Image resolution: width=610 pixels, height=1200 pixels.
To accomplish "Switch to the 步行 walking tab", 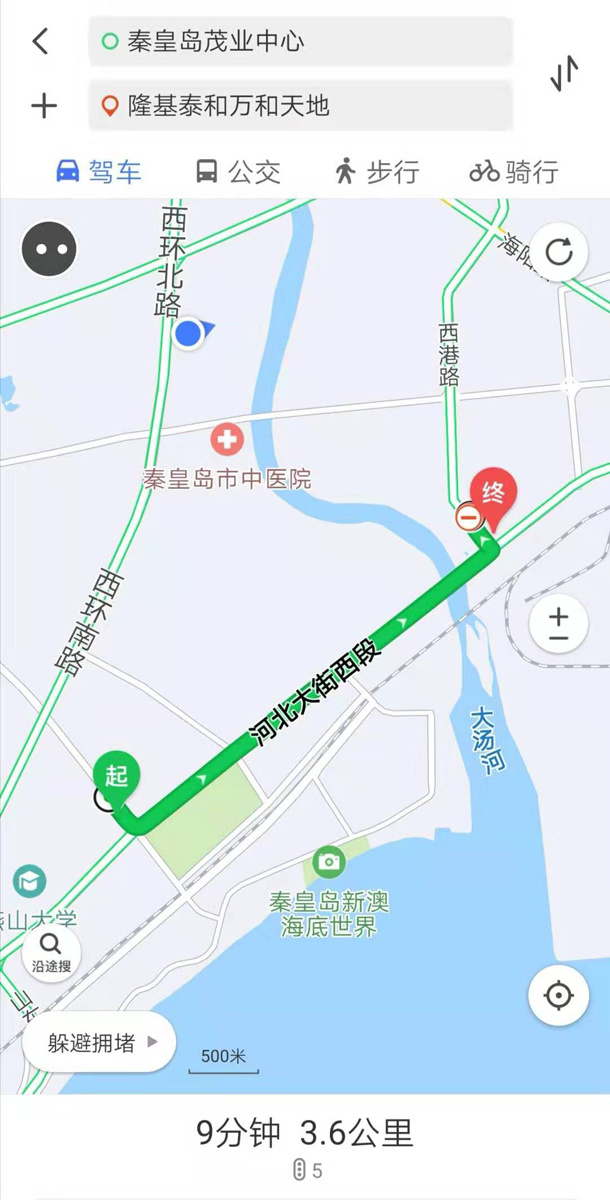I will [376, 171].
